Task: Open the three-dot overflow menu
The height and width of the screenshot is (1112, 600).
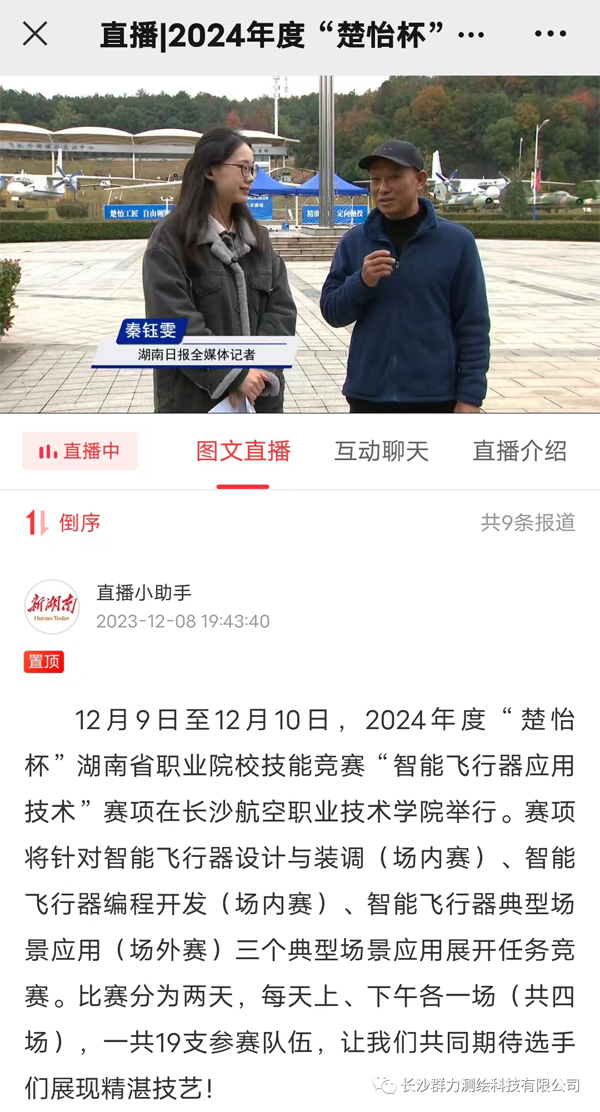Action: click(550, 34)
